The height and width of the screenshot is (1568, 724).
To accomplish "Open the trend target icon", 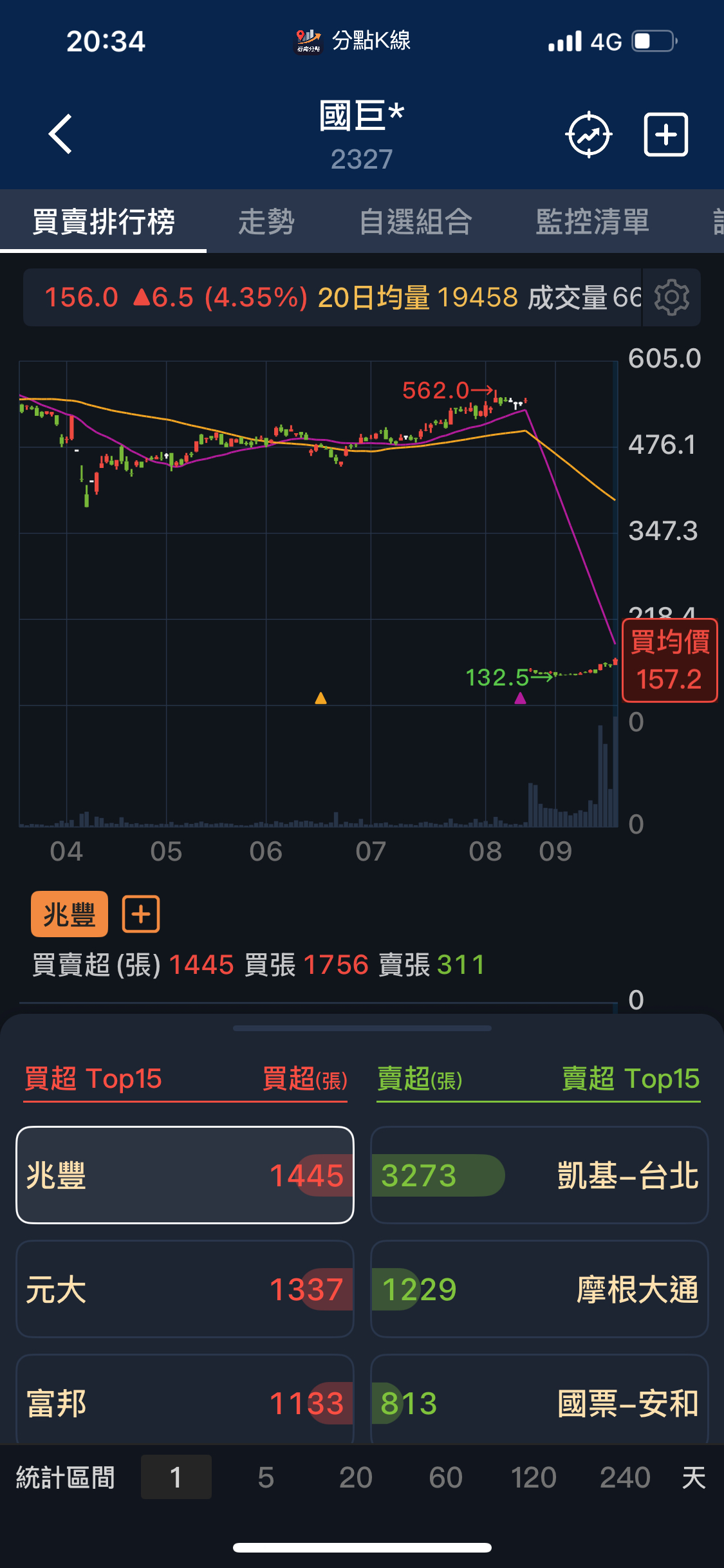I will (x=588, y=135).
